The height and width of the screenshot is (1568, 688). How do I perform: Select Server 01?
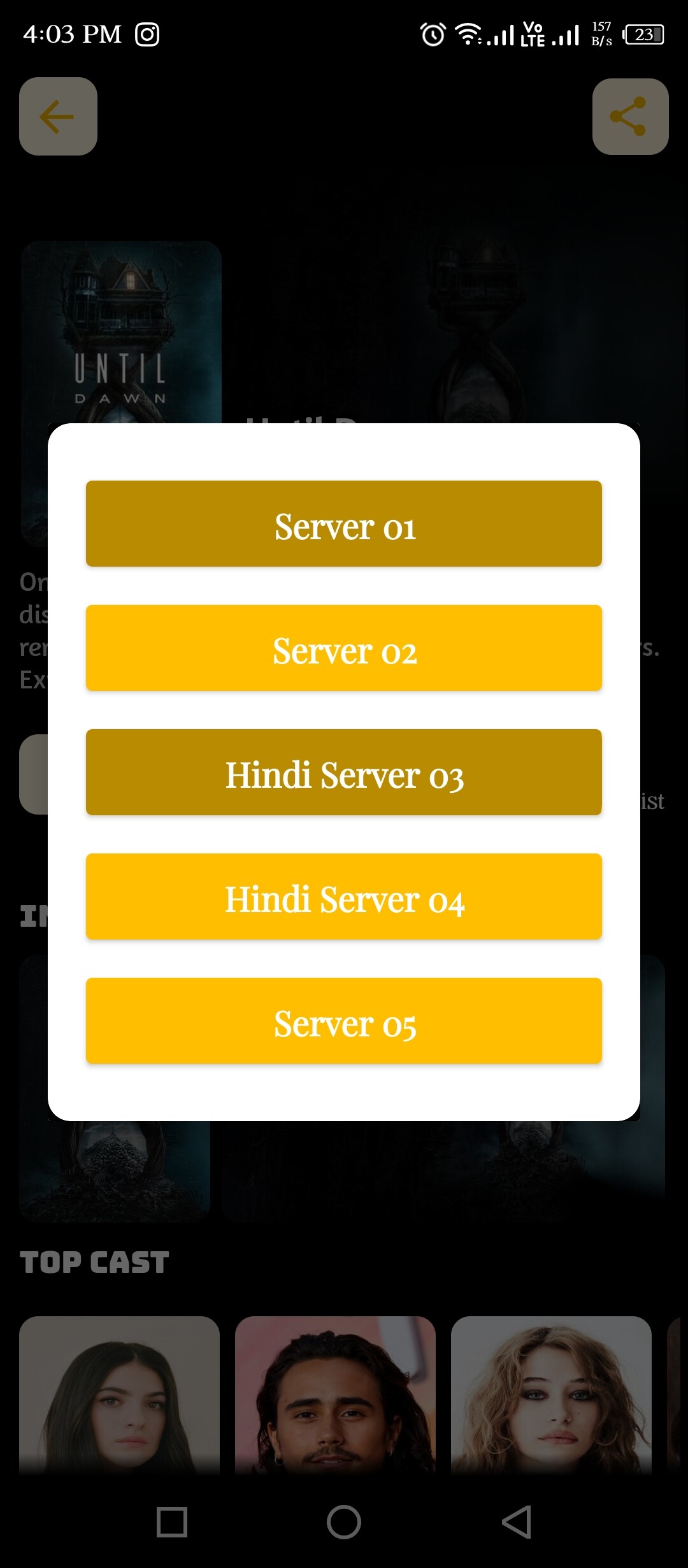pyautogui.click(x=344, y=524)
